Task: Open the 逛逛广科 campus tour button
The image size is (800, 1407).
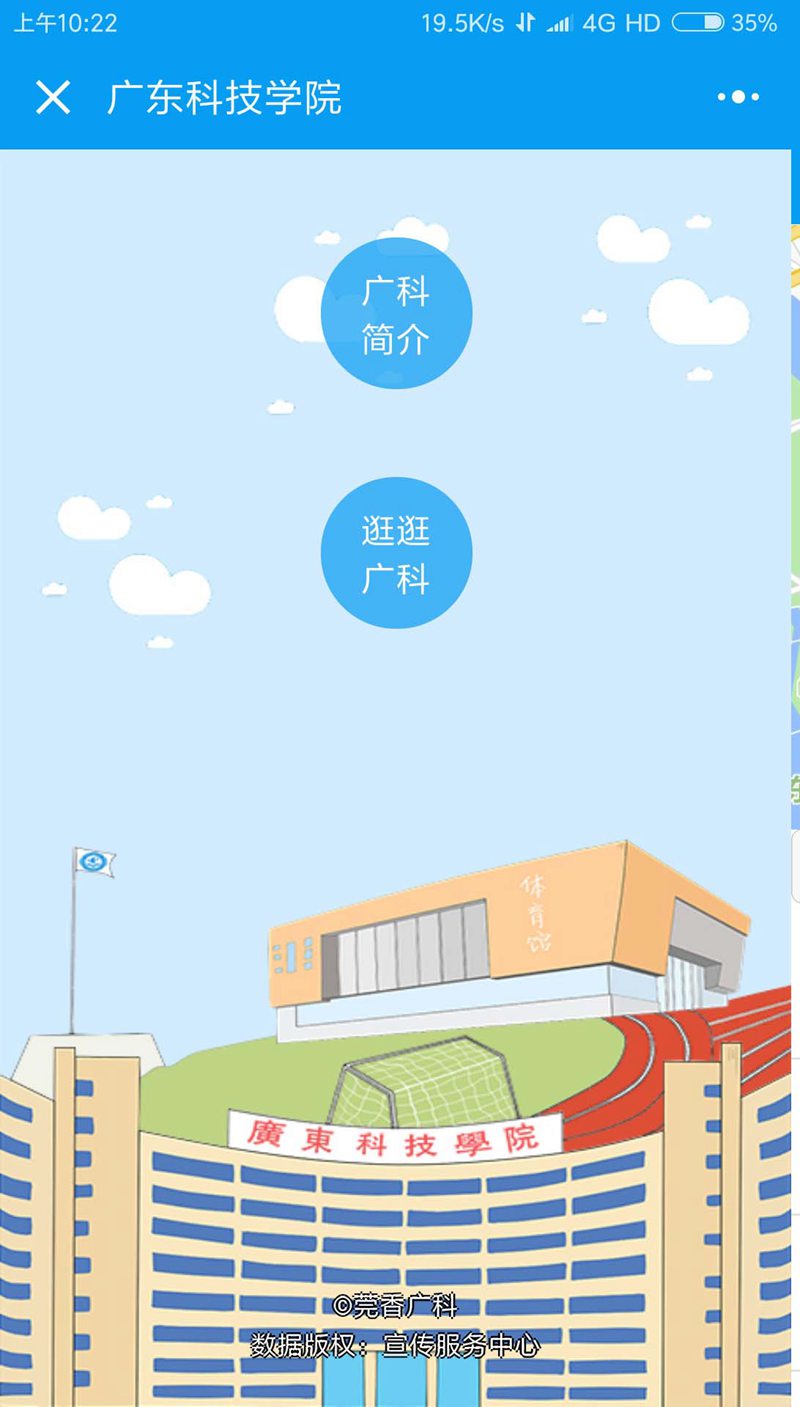Action: [x=396, y=553]
